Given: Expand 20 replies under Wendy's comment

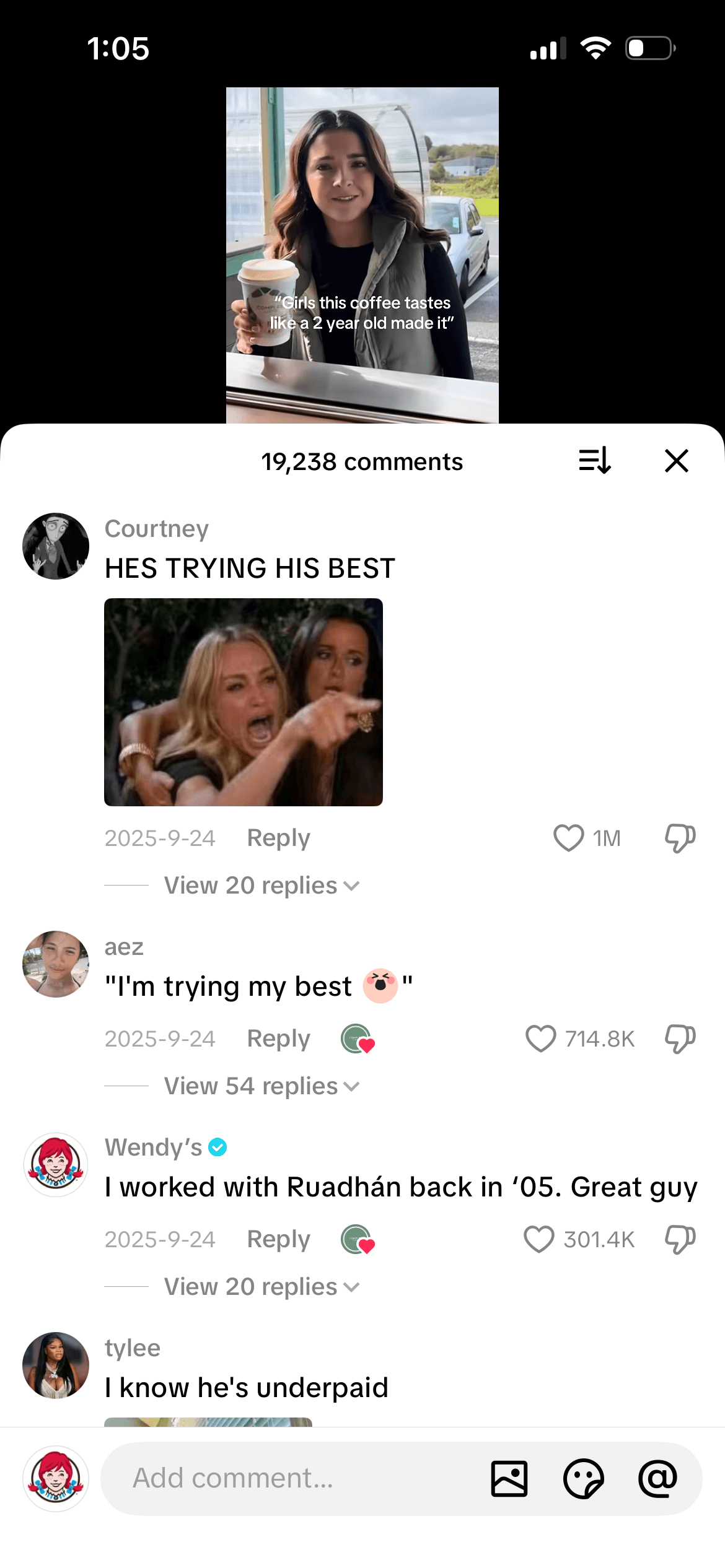Looking at the screenshot, I should pyautogui.click(x=261, y=1287).
